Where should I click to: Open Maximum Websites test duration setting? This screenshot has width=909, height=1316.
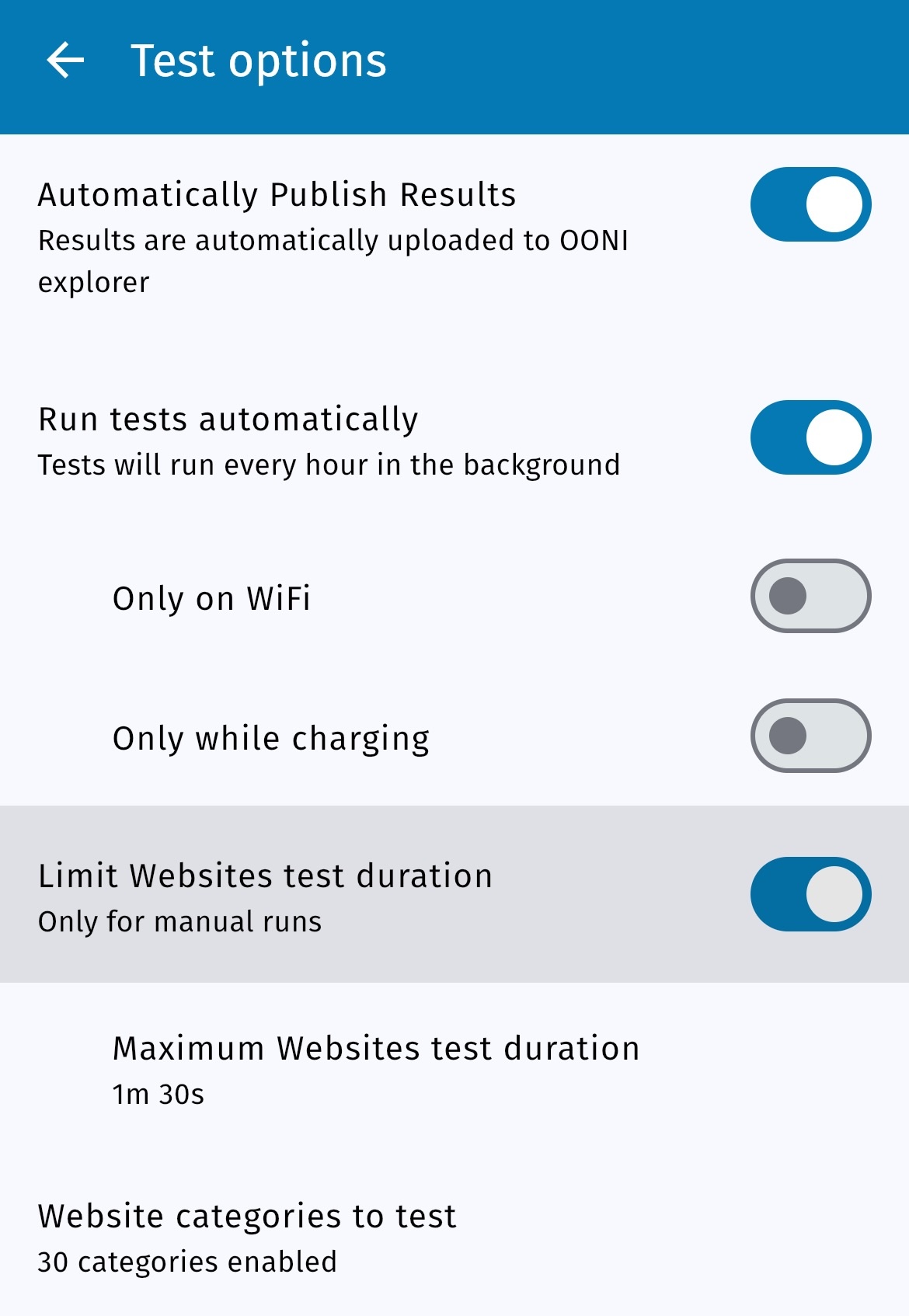[376, 1069]
